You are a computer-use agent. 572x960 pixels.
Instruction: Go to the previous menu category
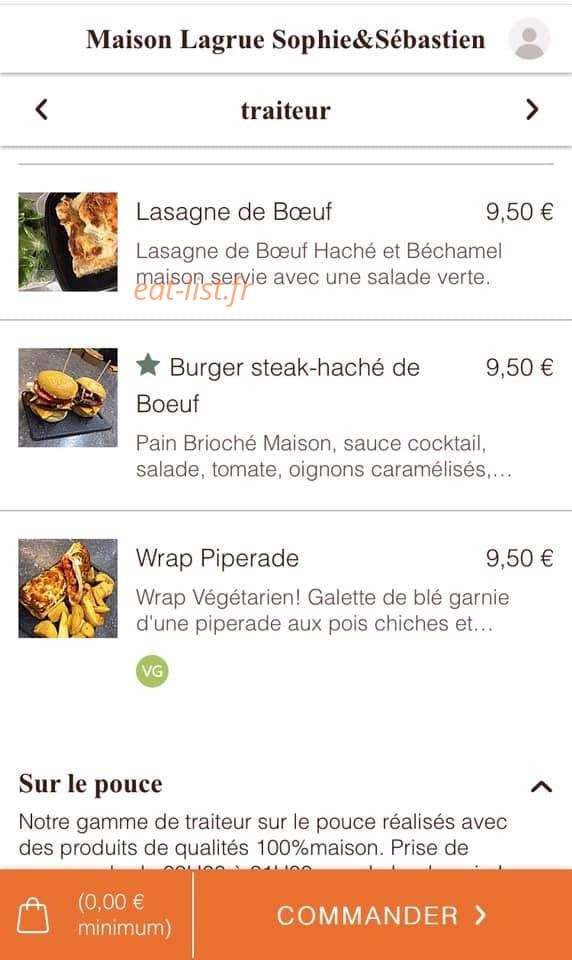[x=41, y=110]
